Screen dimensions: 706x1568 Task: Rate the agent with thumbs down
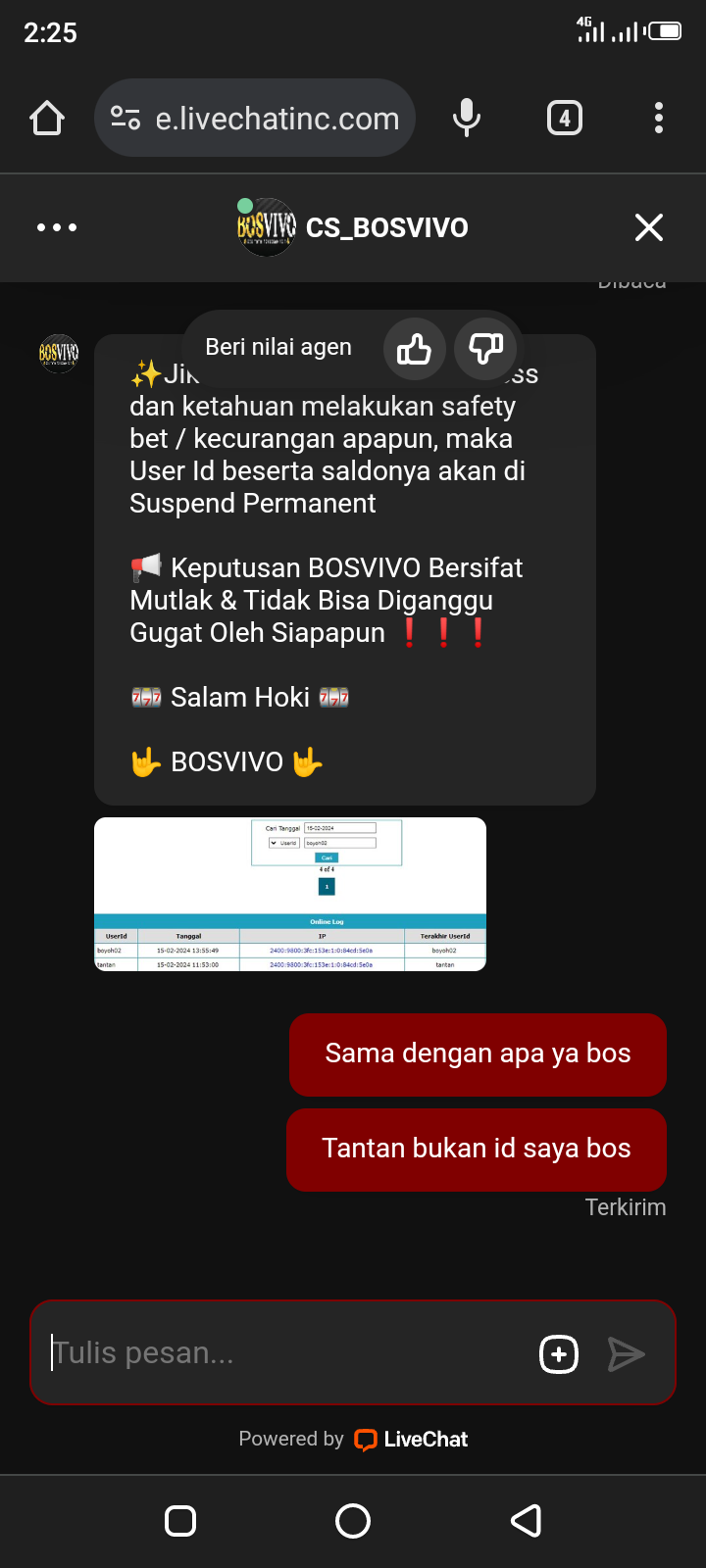(486, 348)
